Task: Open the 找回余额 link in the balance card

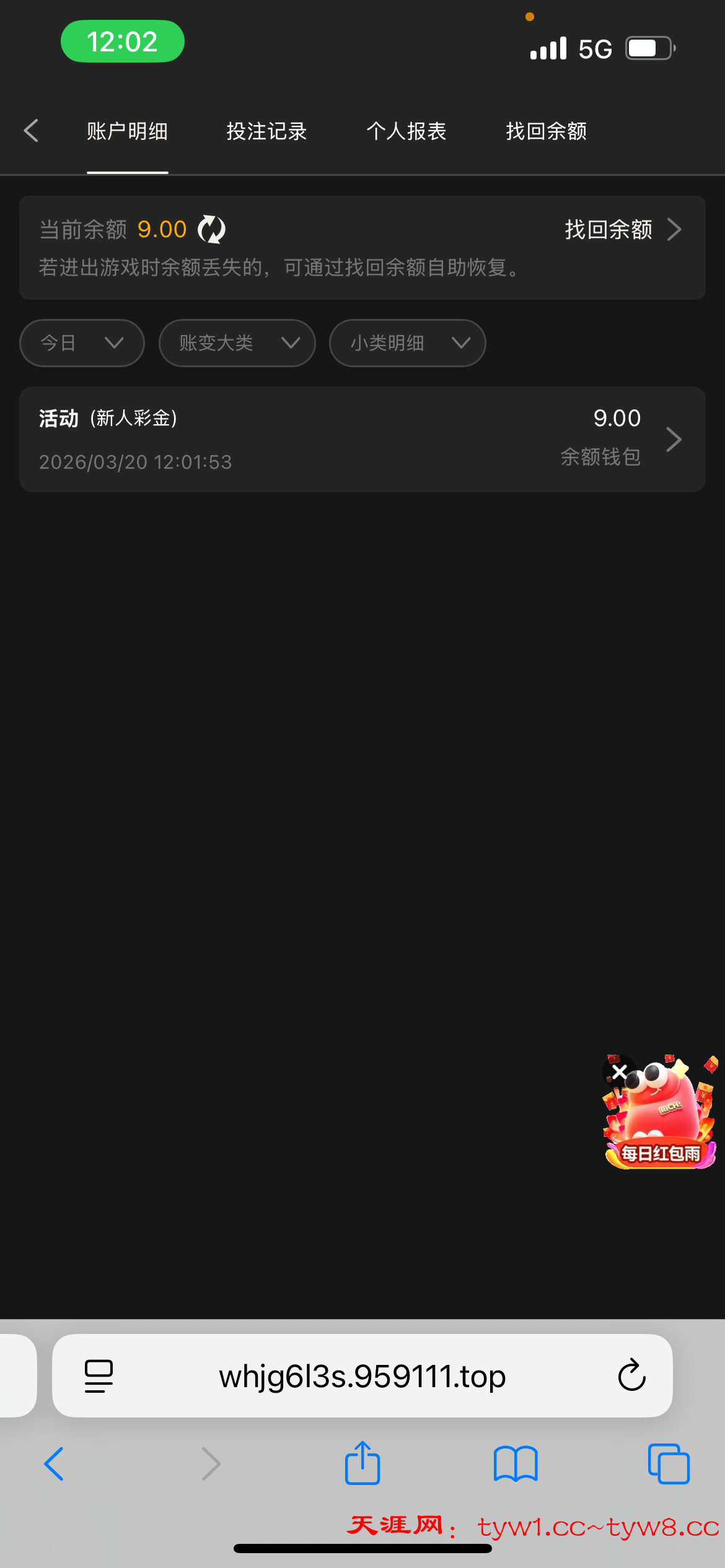Action: pyautogui.click(x=622, y=230)
